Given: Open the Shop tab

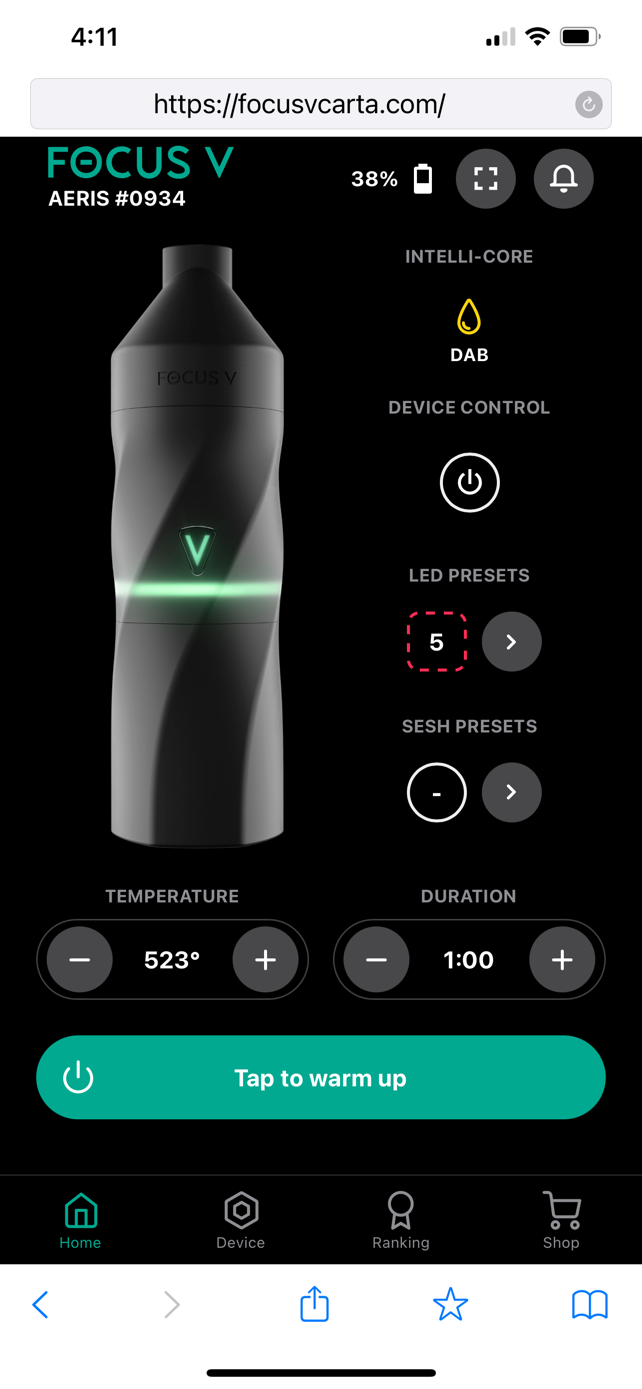Looking at the screenshot, I should pos(561,1220).
